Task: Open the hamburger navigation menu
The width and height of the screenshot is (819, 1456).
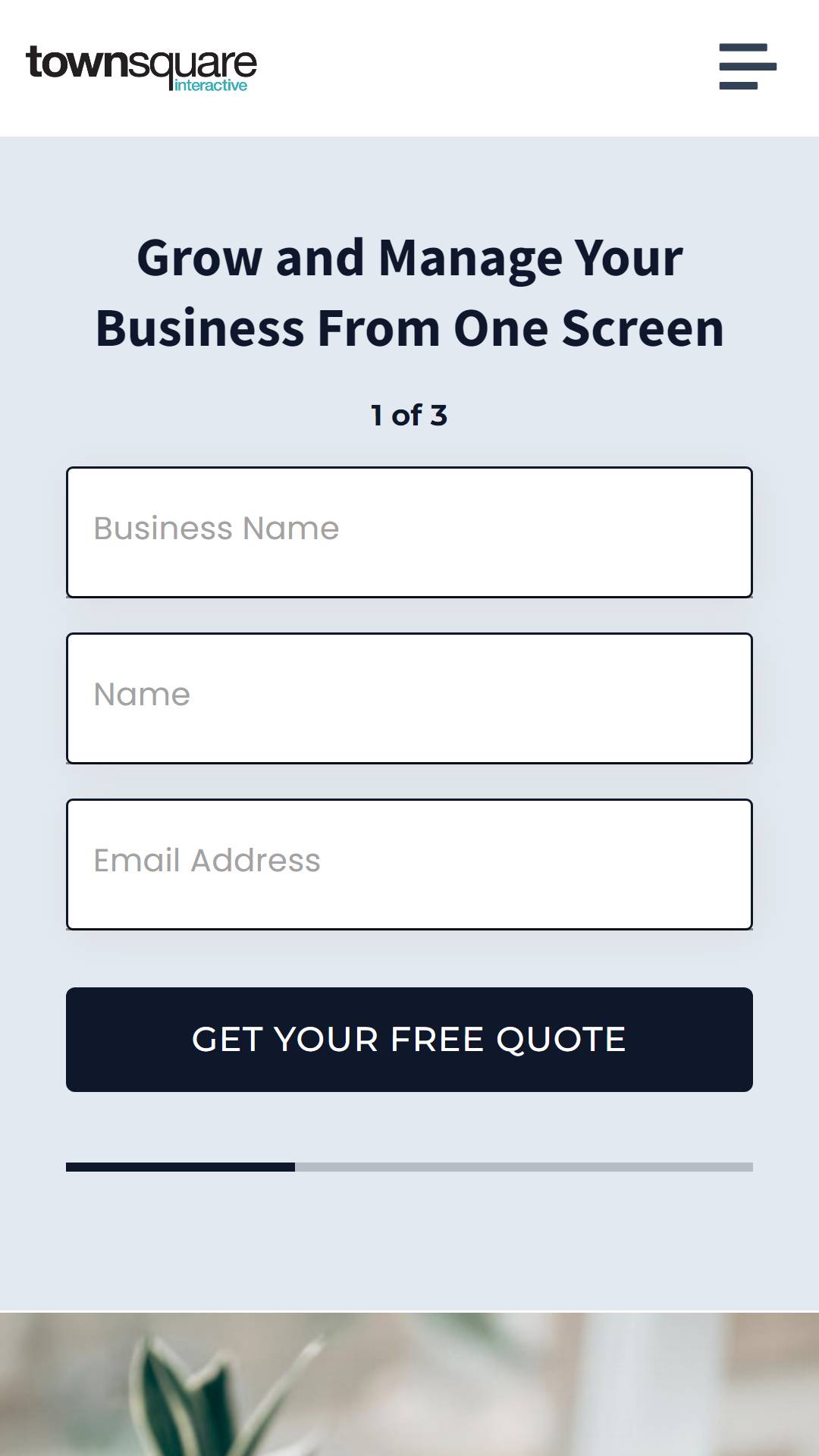Action: [x=748, y=67]
